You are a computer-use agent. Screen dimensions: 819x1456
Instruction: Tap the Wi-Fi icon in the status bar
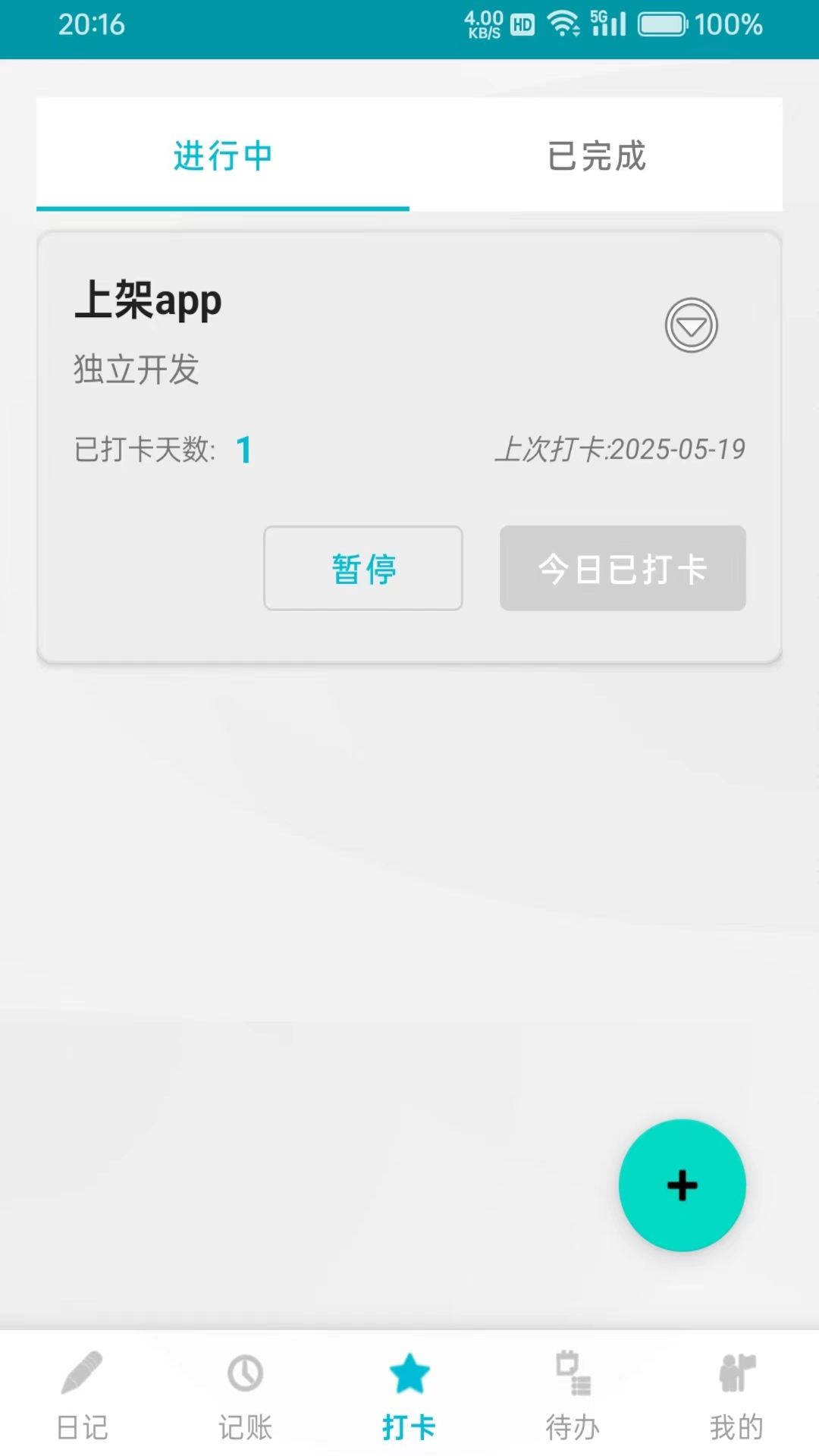(x=562, y=24)
